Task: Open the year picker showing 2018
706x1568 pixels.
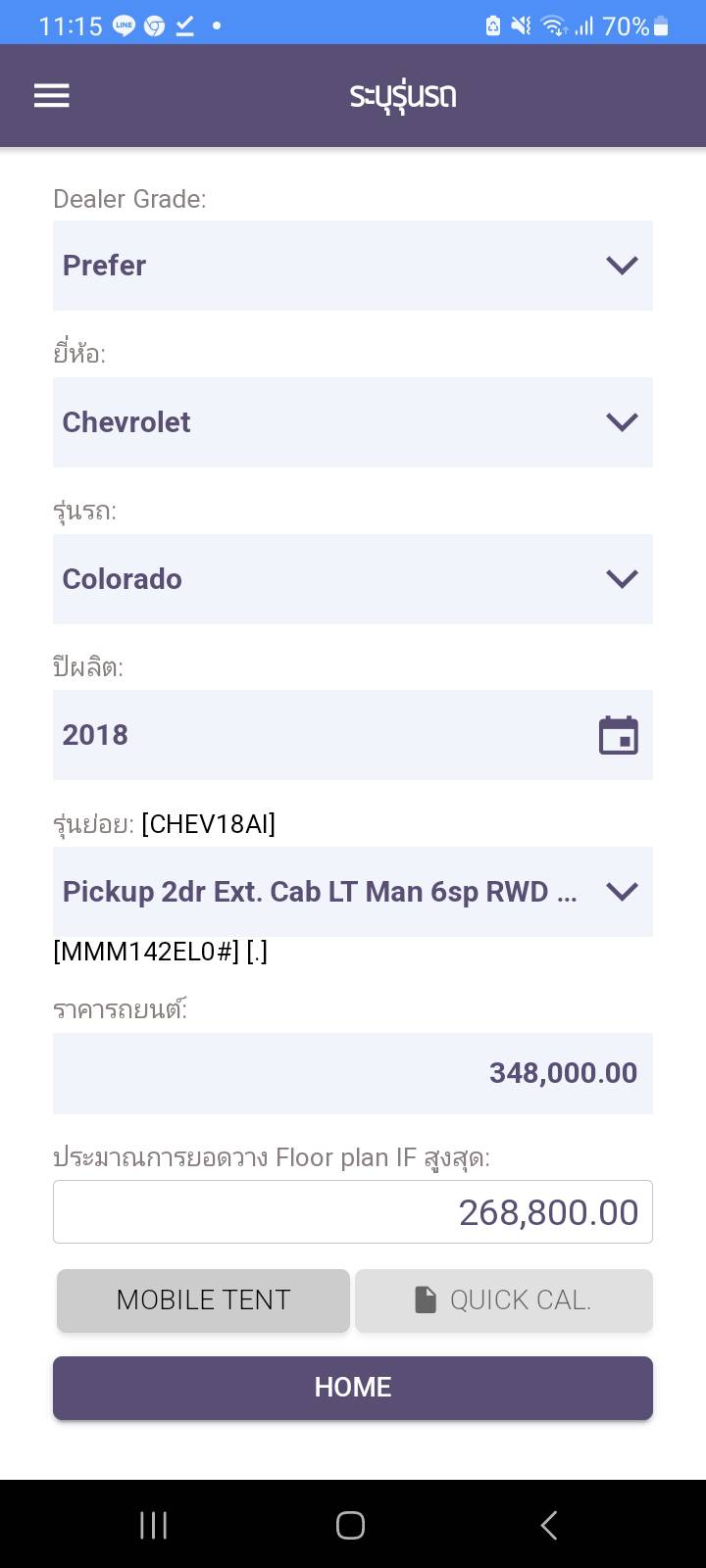Action: (352, 735)
